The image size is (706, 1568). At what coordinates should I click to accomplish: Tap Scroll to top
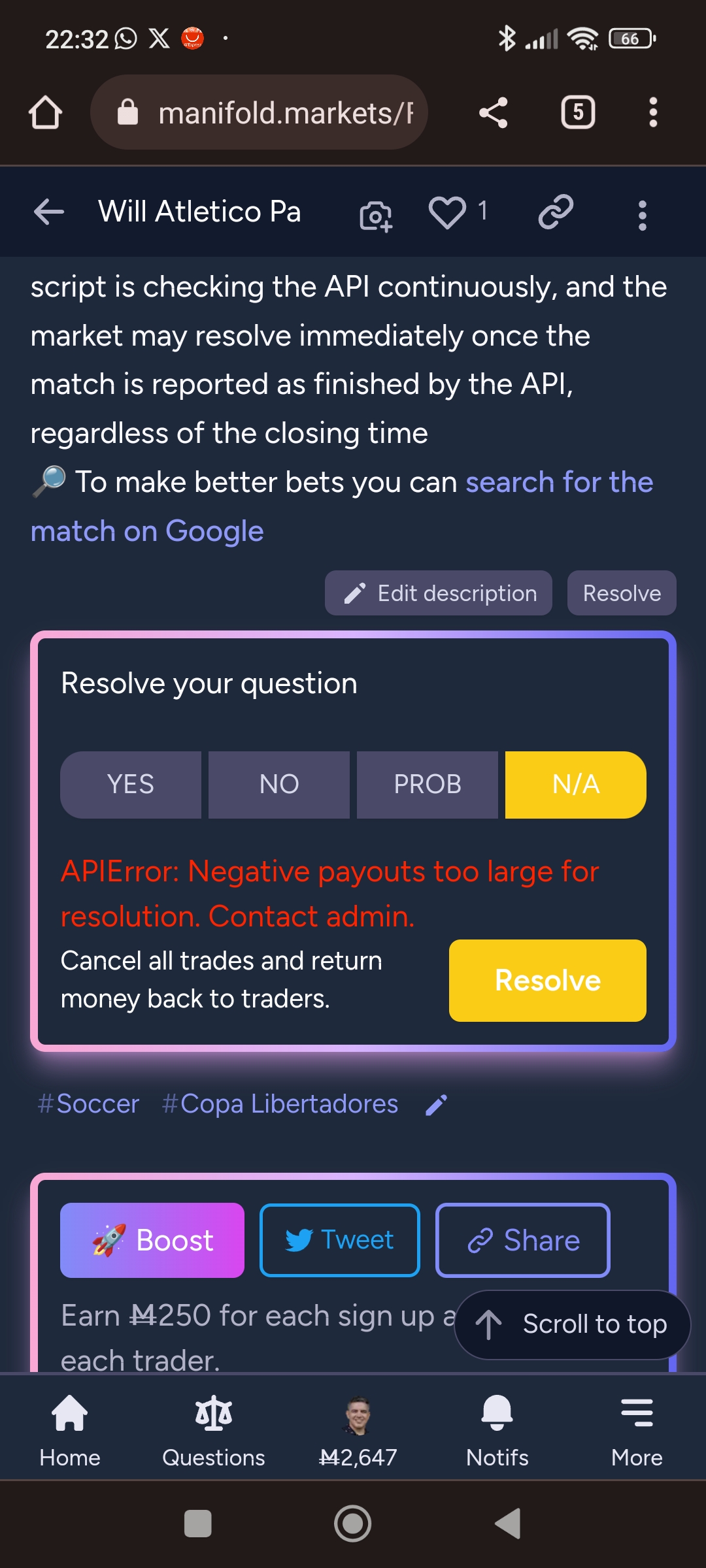[x=572, y=1324]
